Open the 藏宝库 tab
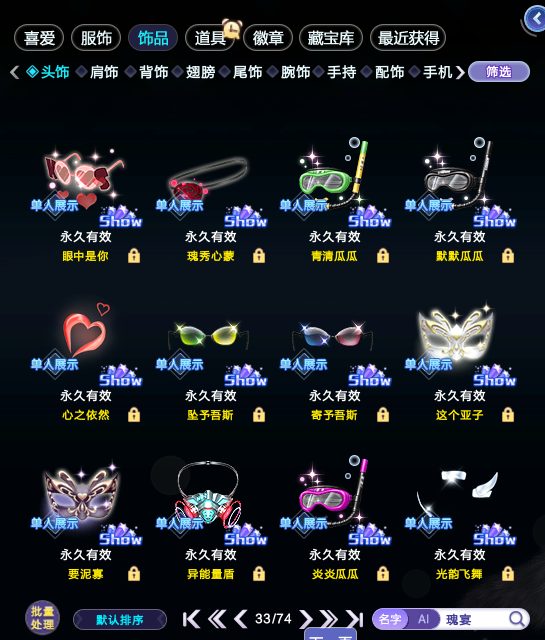 pos(331,38)
